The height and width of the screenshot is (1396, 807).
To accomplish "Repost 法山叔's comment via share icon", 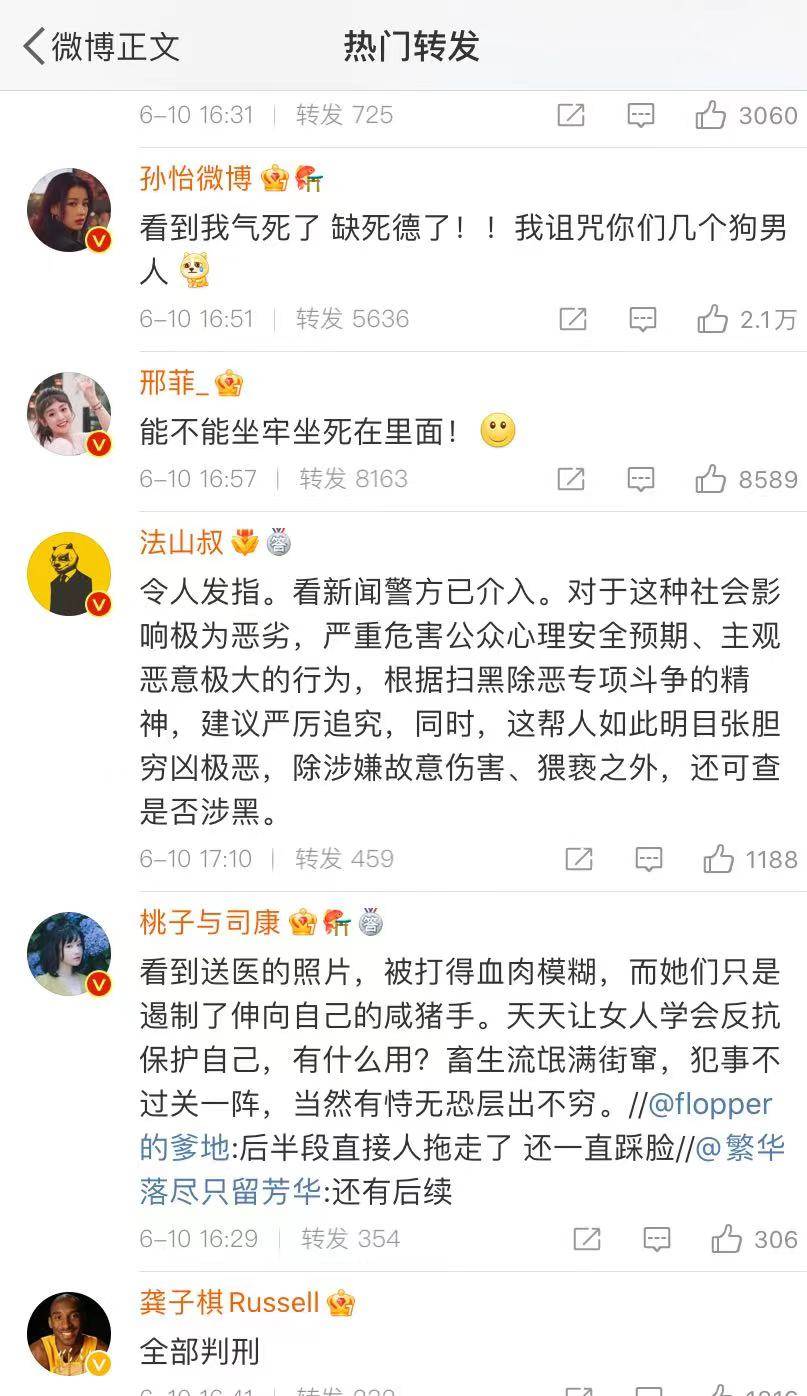I will (x=579, y=859).
